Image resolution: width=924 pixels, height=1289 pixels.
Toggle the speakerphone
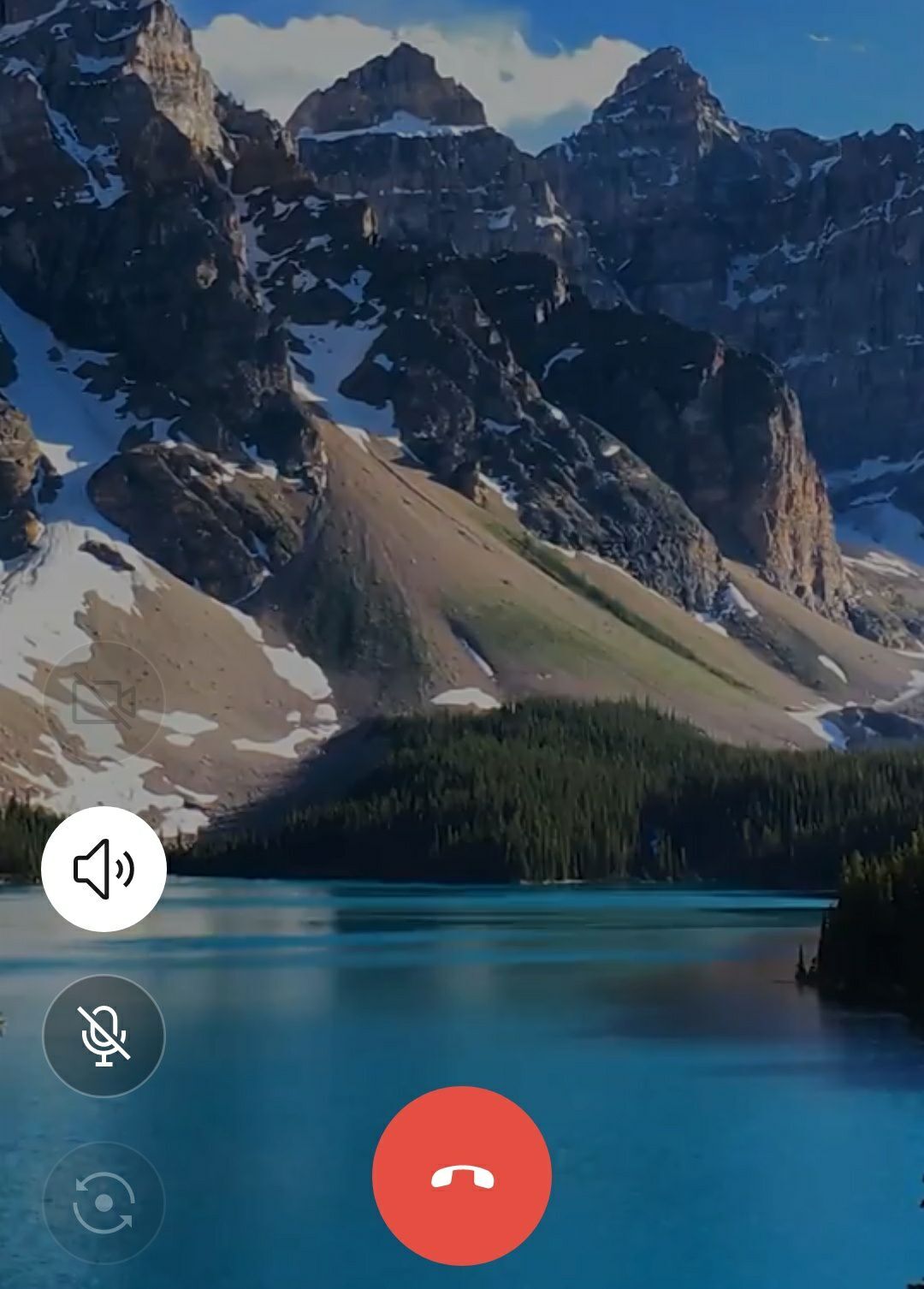pos(104,869)
